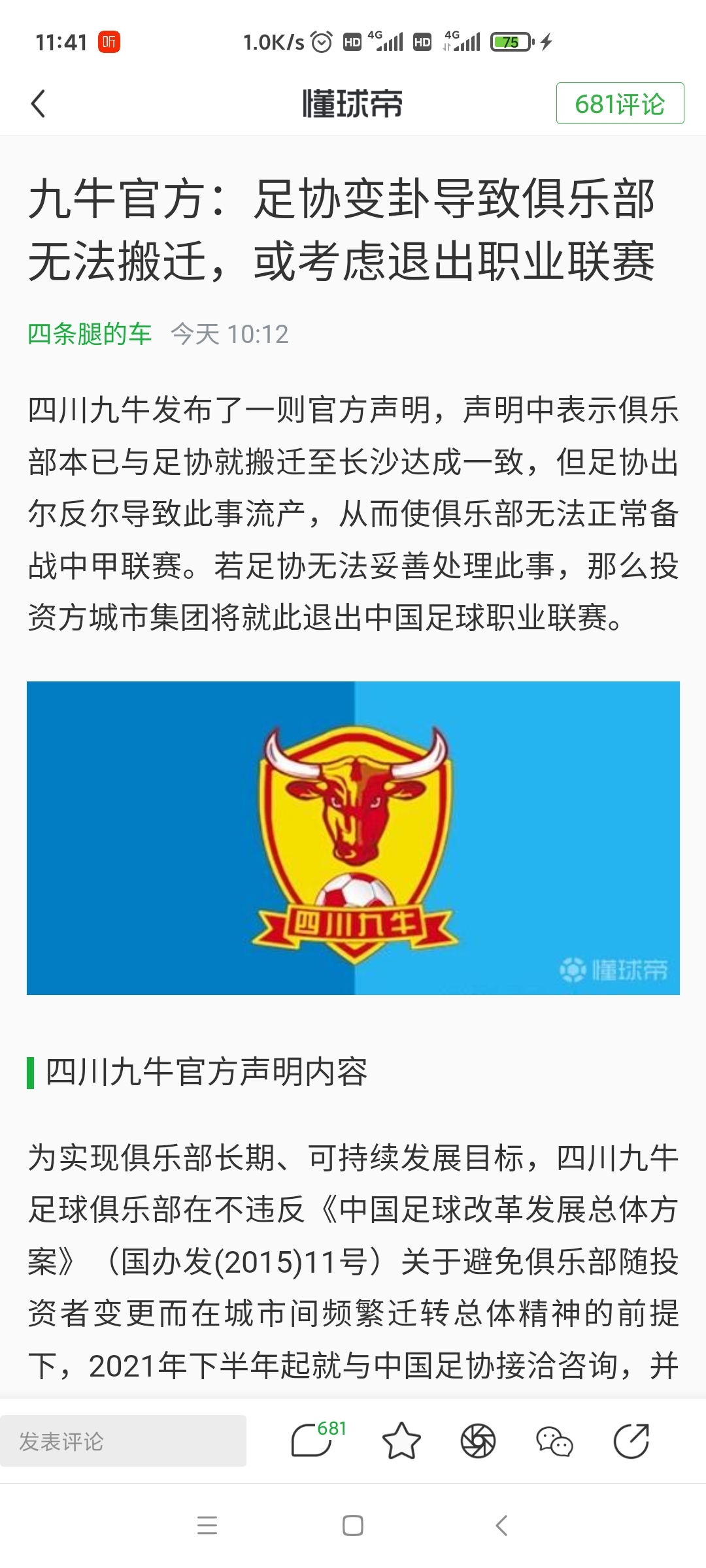Go back using the top-left arrow
This screenshot has height=1568, width=706.
(x=39, y=104)
